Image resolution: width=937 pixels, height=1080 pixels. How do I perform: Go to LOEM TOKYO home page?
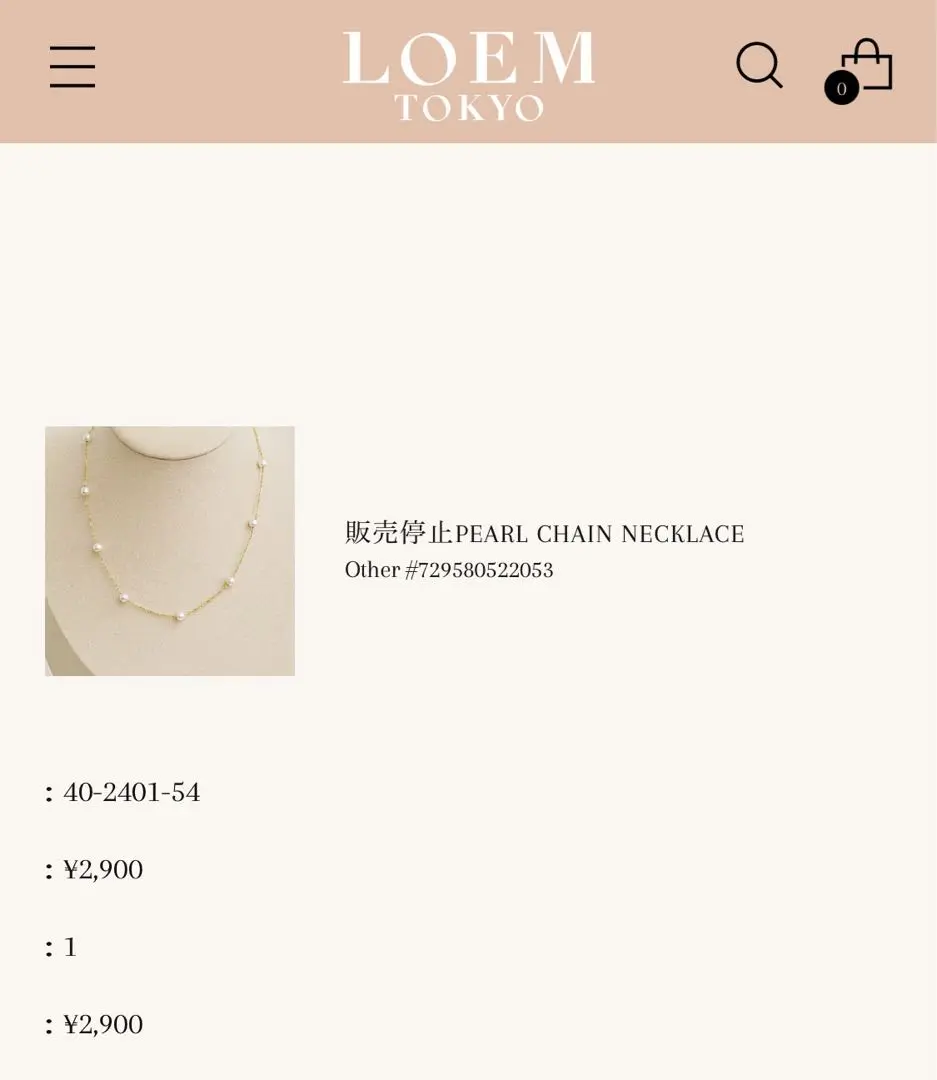(x=468, y=75)
